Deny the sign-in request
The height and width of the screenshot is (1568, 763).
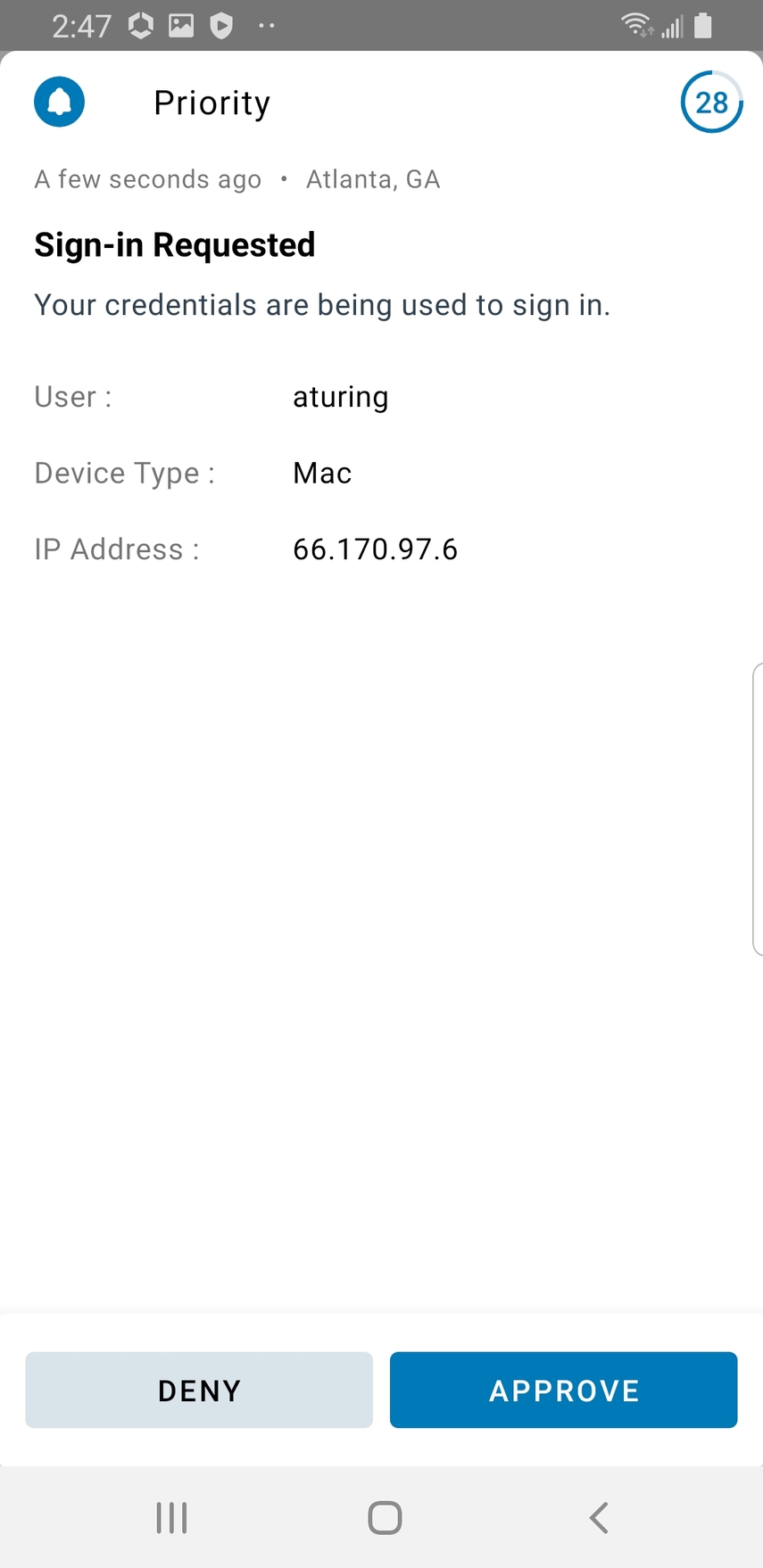pyautogui.click(x=199, y=1390)
